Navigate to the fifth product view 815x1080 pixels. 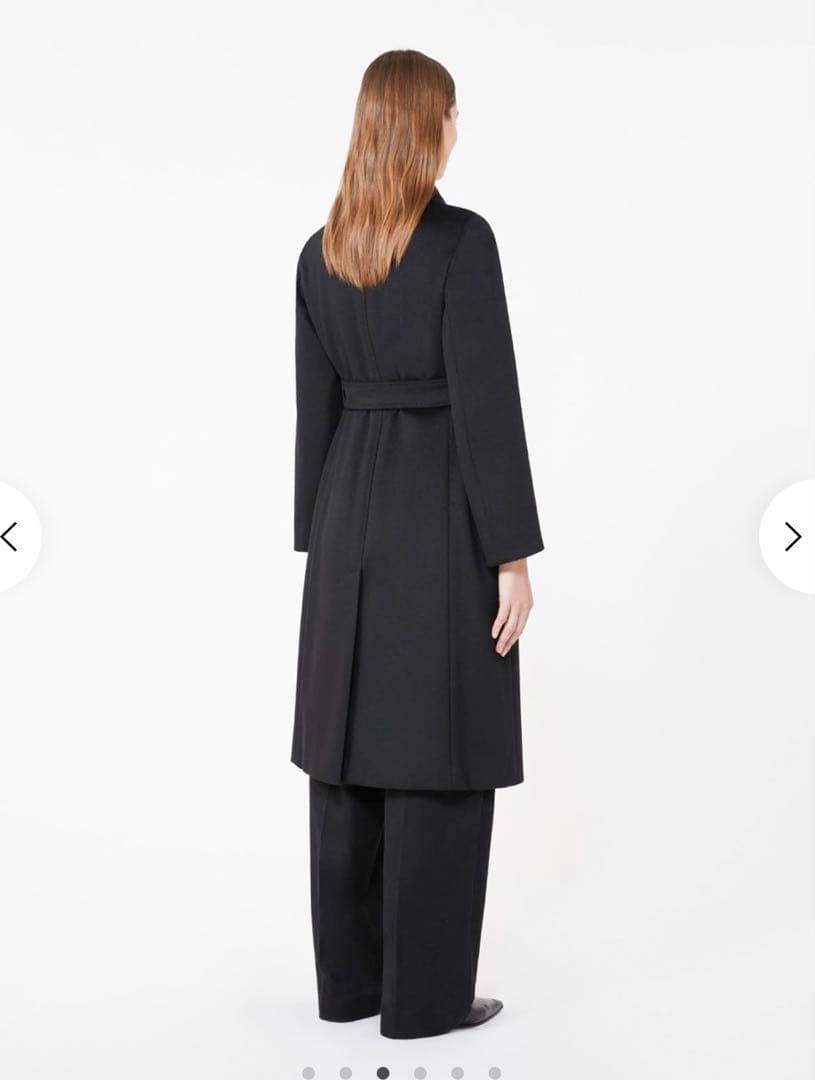click(457, 1072)
